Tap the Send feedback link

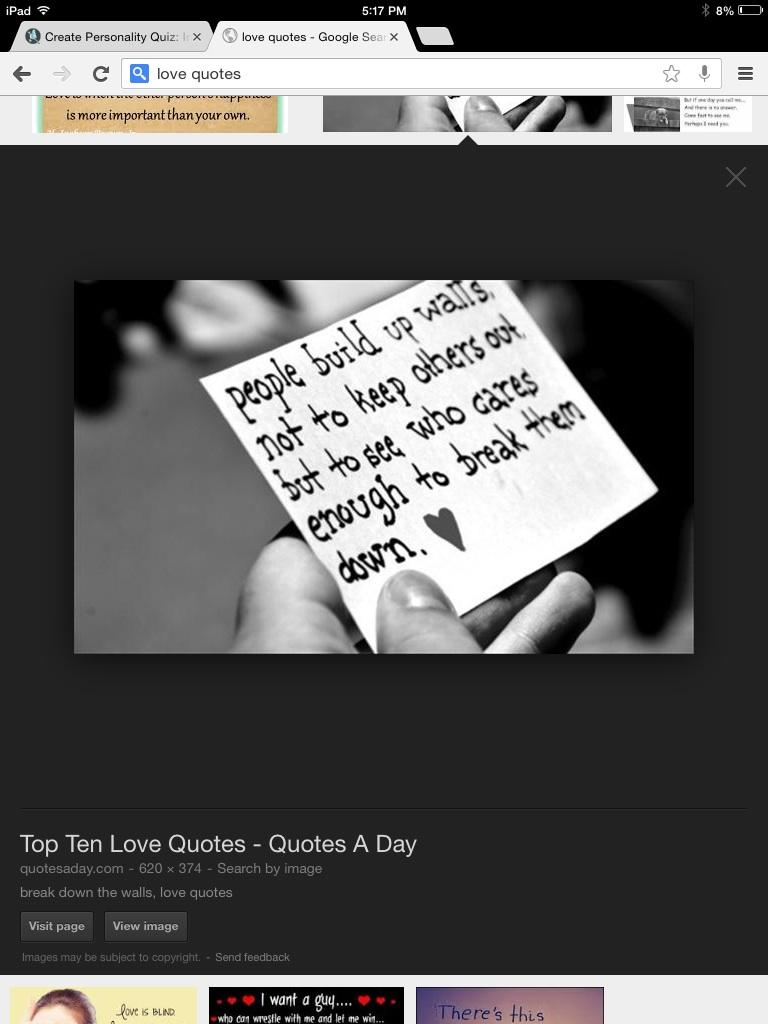pyautogui.click(x=252, y=958)
